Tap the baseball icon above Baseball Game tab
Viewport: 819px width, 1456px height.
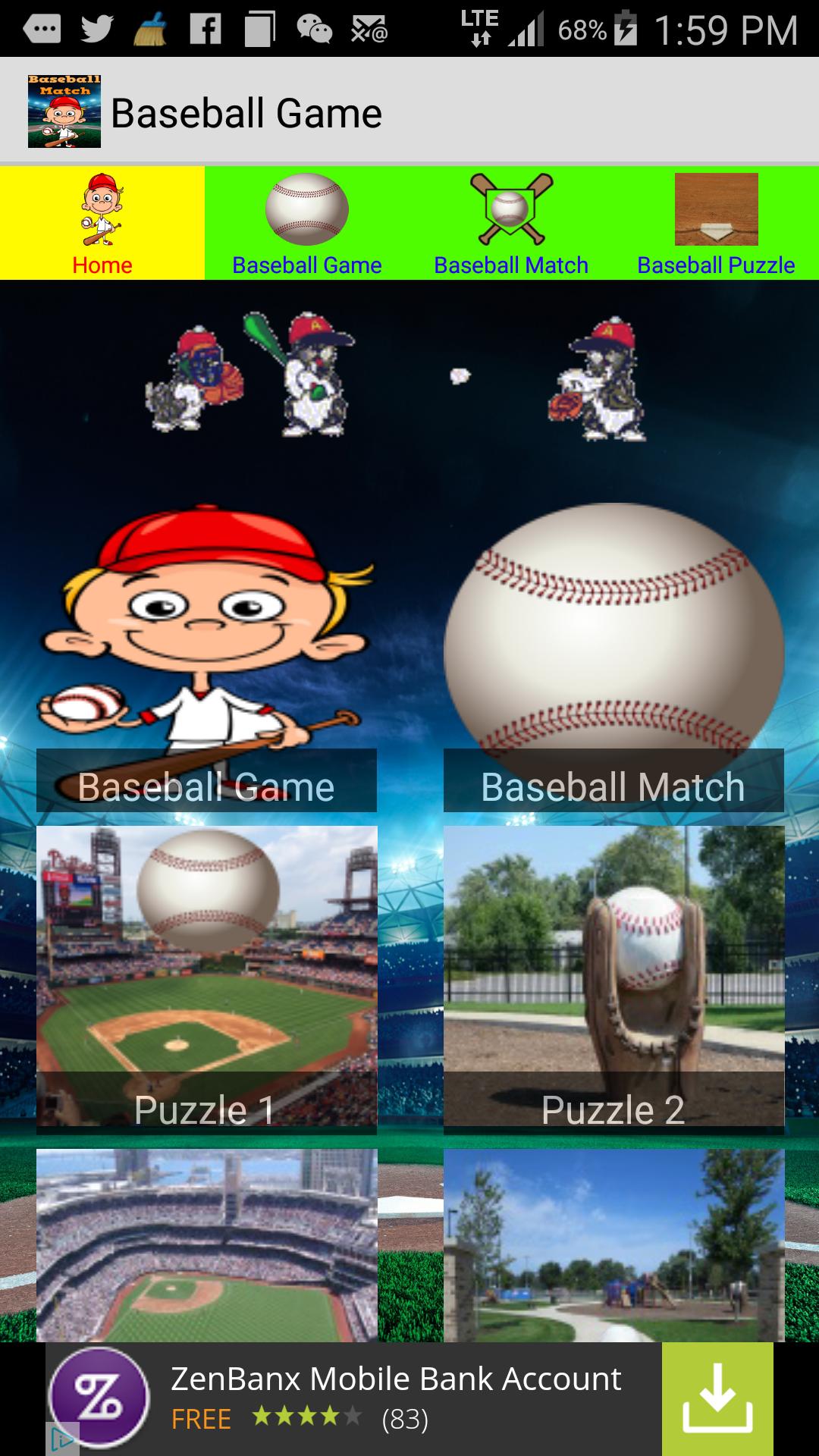pos(307,211)
